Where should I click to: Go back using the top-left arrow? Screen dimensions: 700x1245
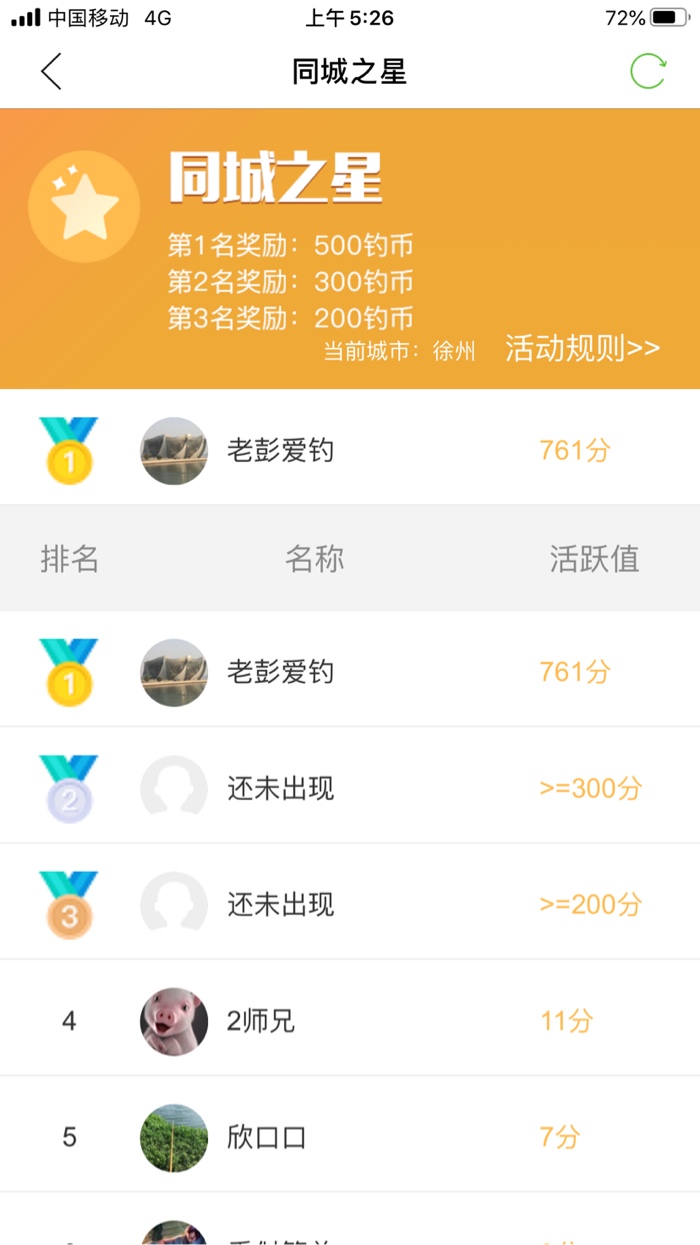pyautogui.click(x=51, y=72)
